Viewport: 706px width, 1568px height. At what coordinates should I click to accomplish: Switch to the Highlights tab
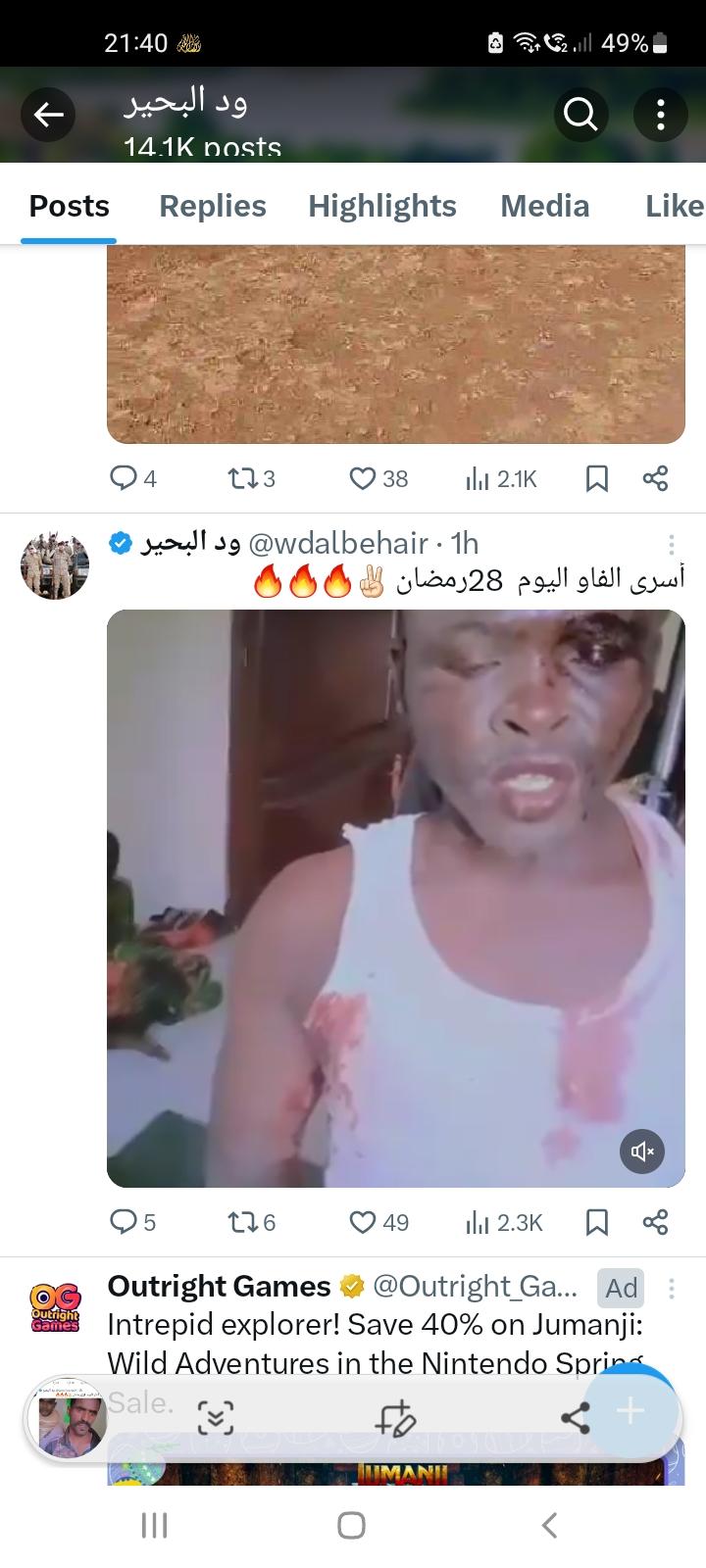pyautogui.click(x=382, y=206)
